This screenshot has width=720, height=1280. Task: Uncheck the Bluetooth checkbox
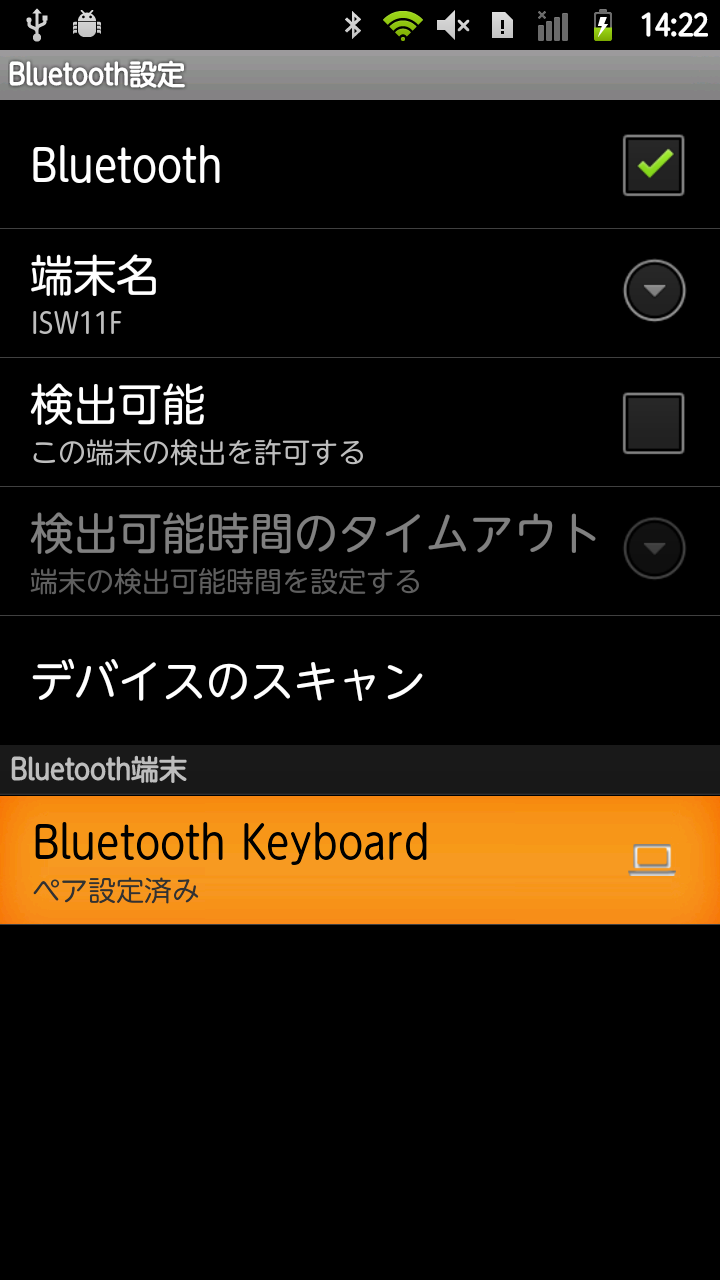click(x=653, y=165)
